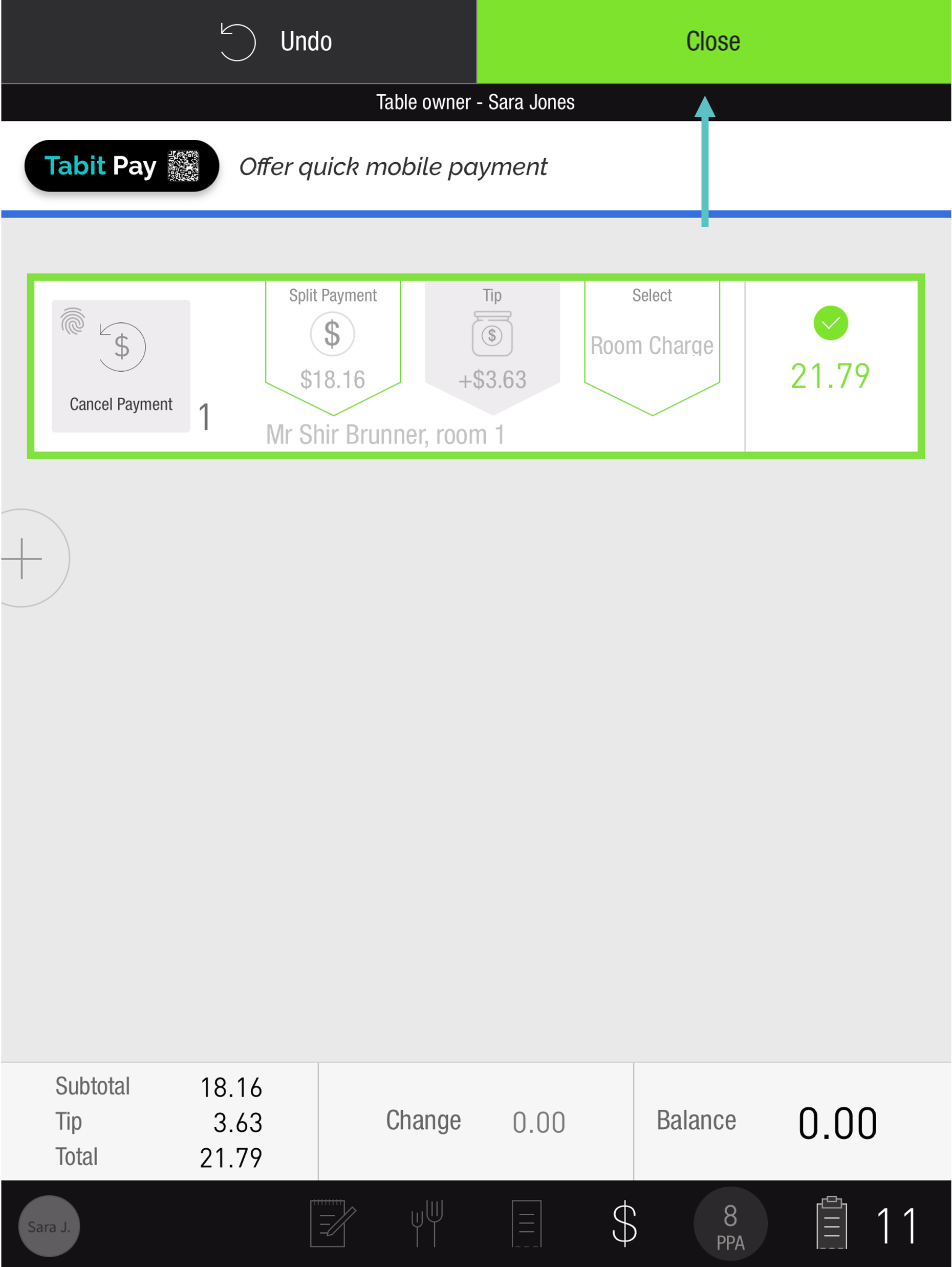This screenshot has width=952, height=1267.
Task: Open Tabit Pay mobile payment
Action: pyautogui.click(x=121, y=166)
